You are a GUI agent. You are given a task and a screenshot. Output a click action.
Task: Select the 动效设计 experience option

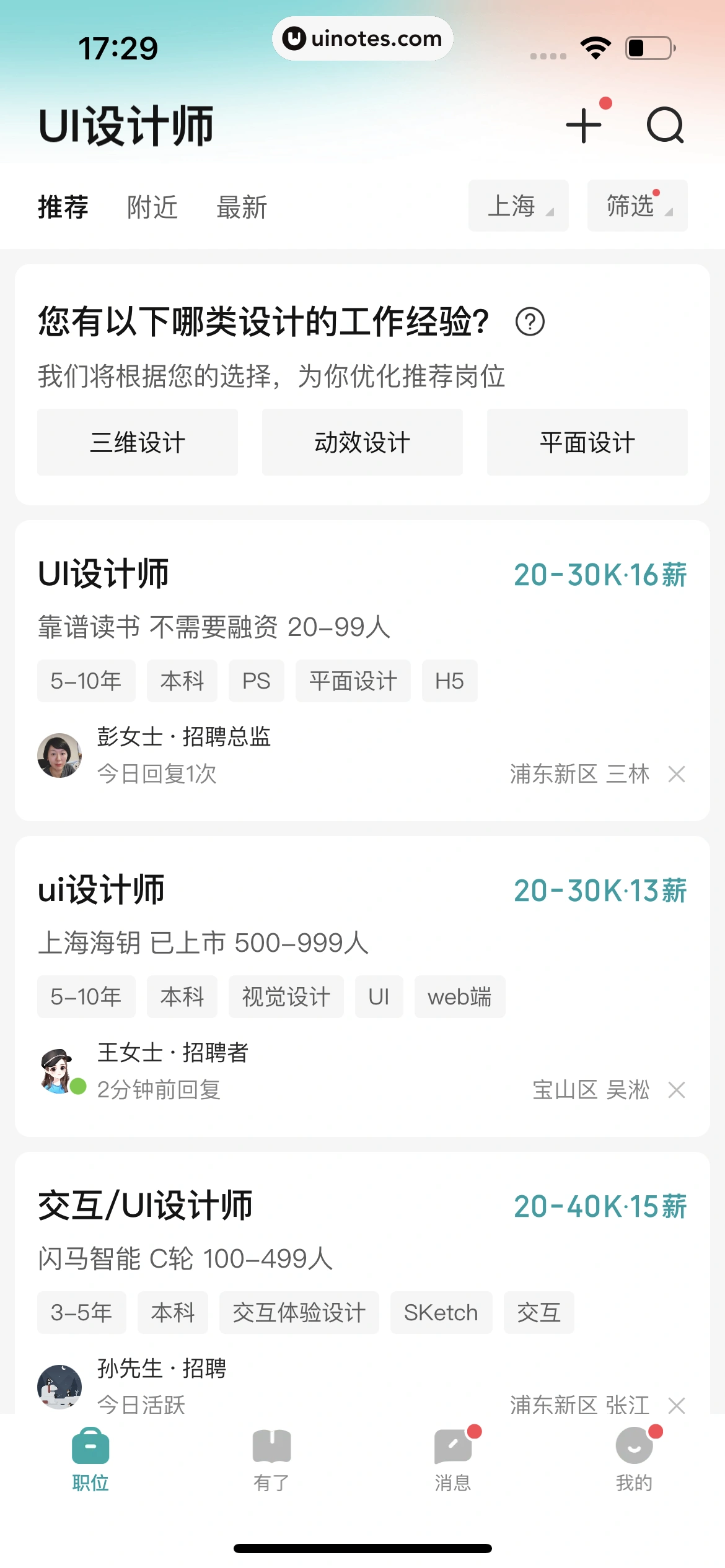362,442
